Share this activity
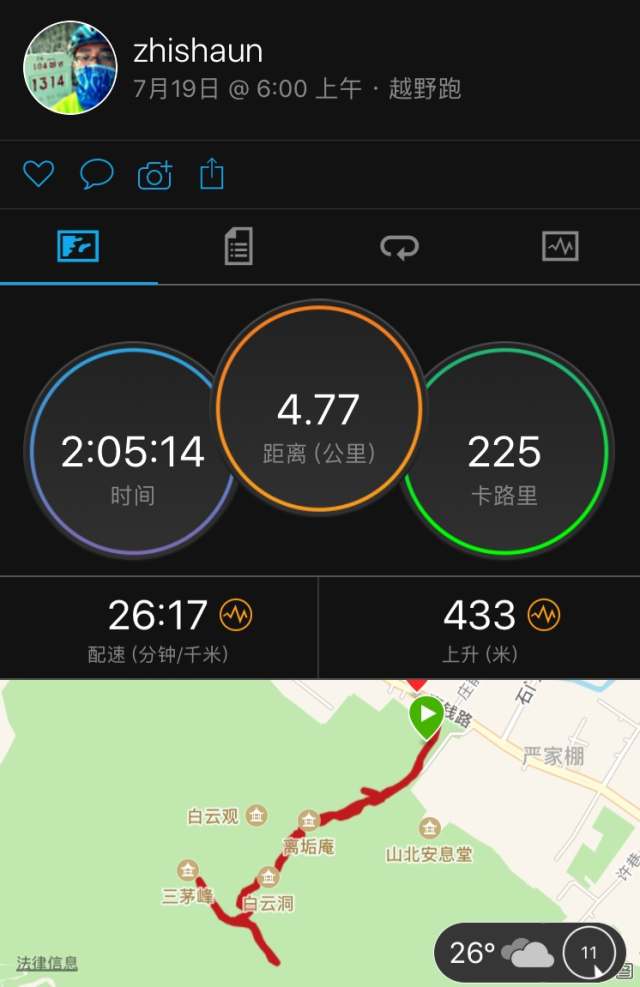The image size is (640, 987). click(212, 175)
